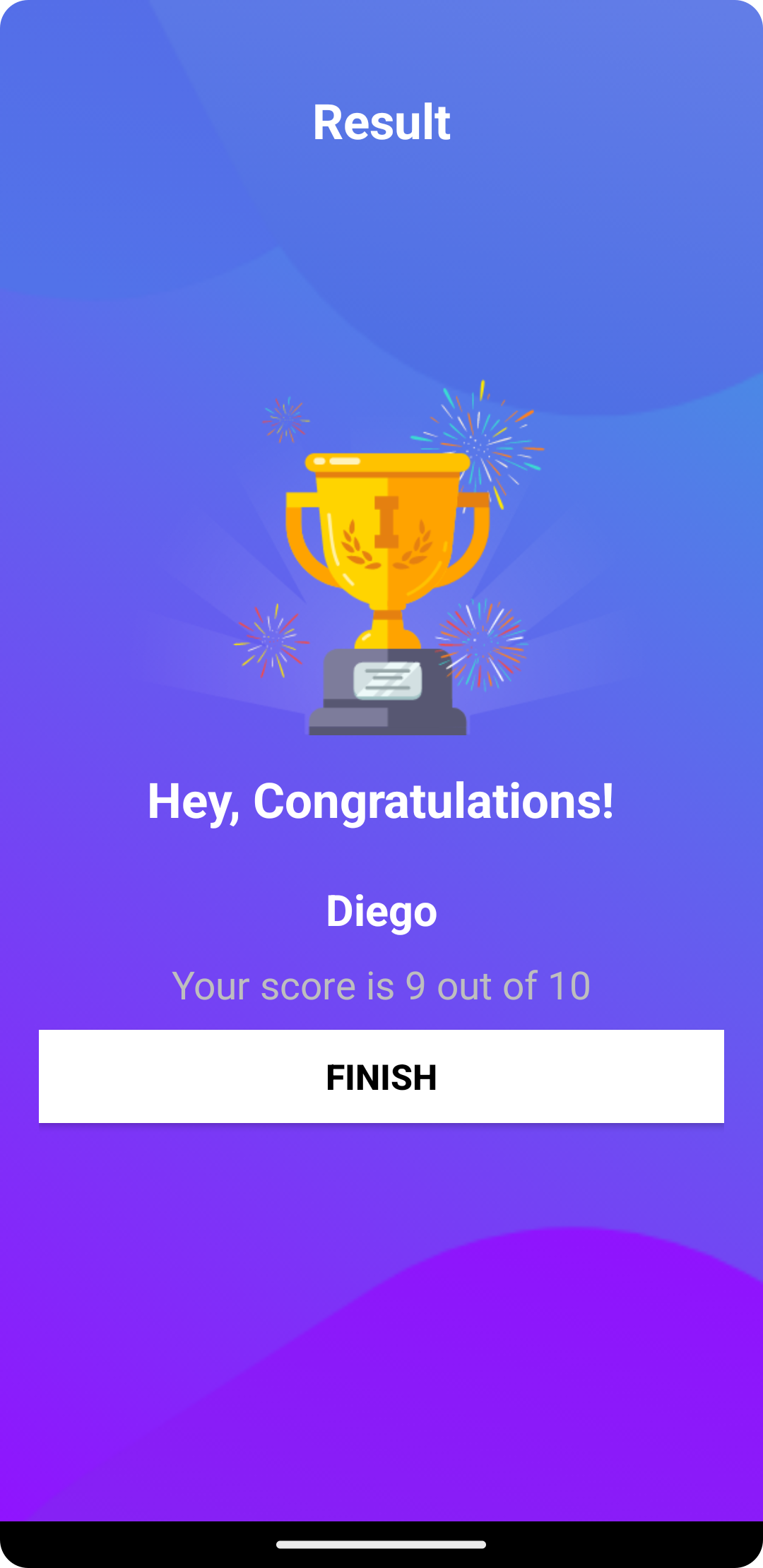Image resolution: width=763 pixels, height=1568 pixels.
Task: Click the Result title text
Action: click(381, 120)
